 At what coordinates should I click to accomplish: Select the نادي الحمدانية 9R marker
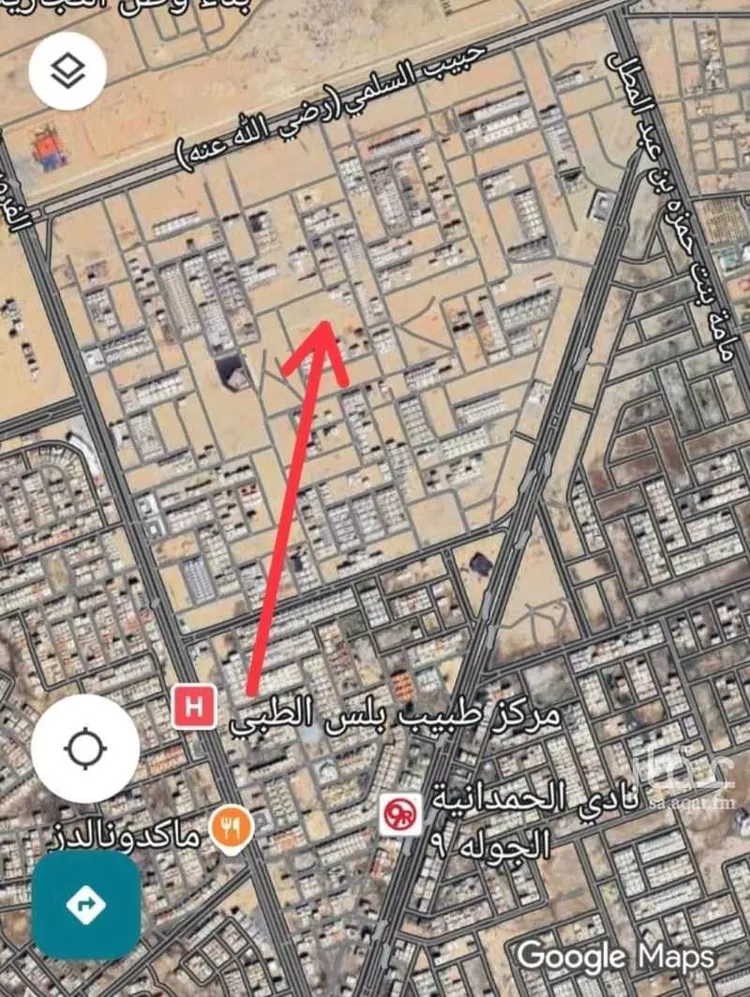pyautogui.click(x=400, y=814)
